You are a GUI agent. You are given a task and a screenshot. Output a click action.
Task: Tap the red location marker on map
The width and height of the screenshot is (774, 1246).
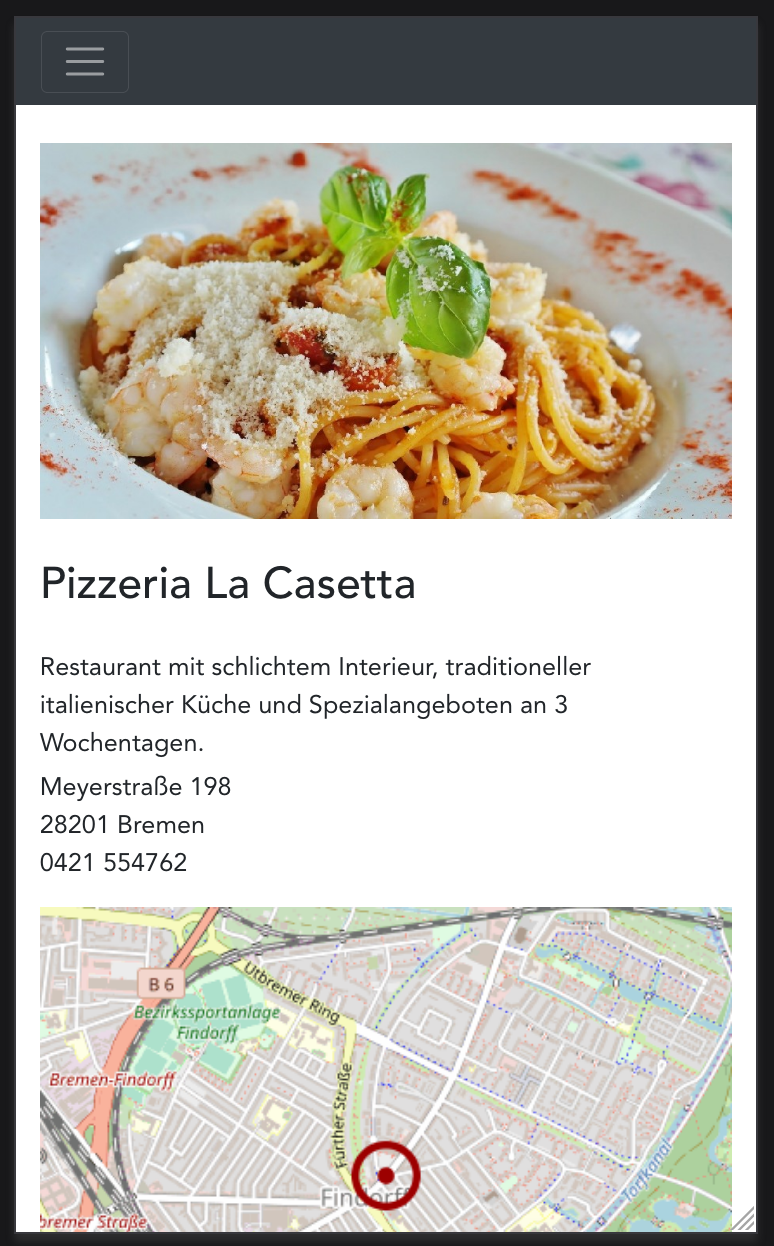pyautogui.click(x=386, y=1174)
